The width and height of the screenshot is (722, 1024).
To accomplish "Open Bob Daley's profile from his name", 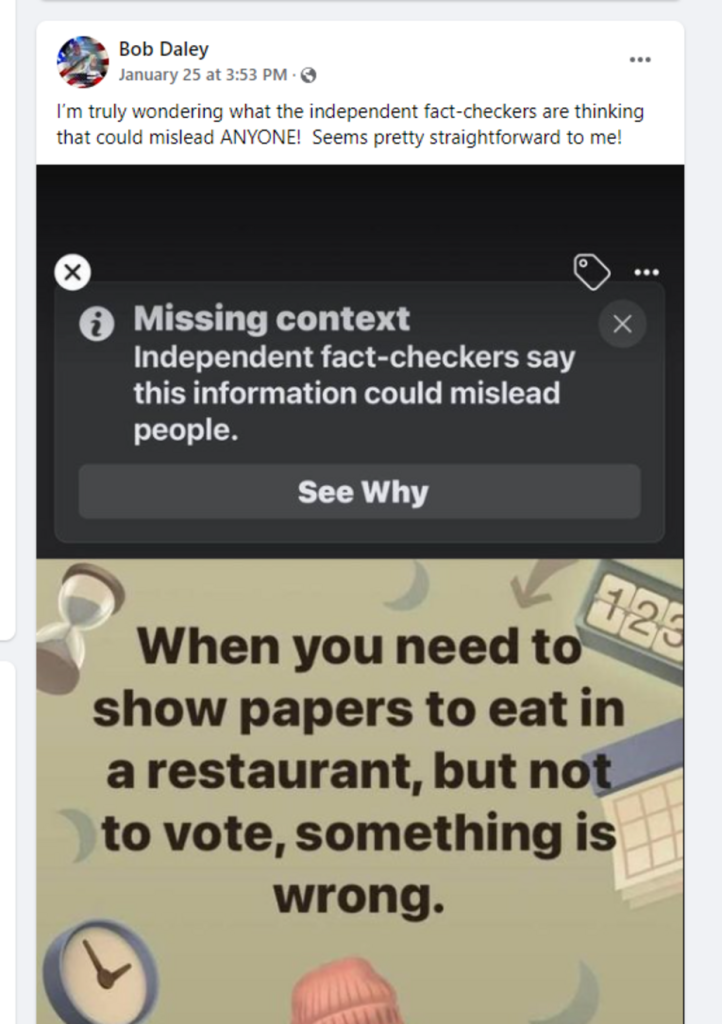I will coord(163,49).
